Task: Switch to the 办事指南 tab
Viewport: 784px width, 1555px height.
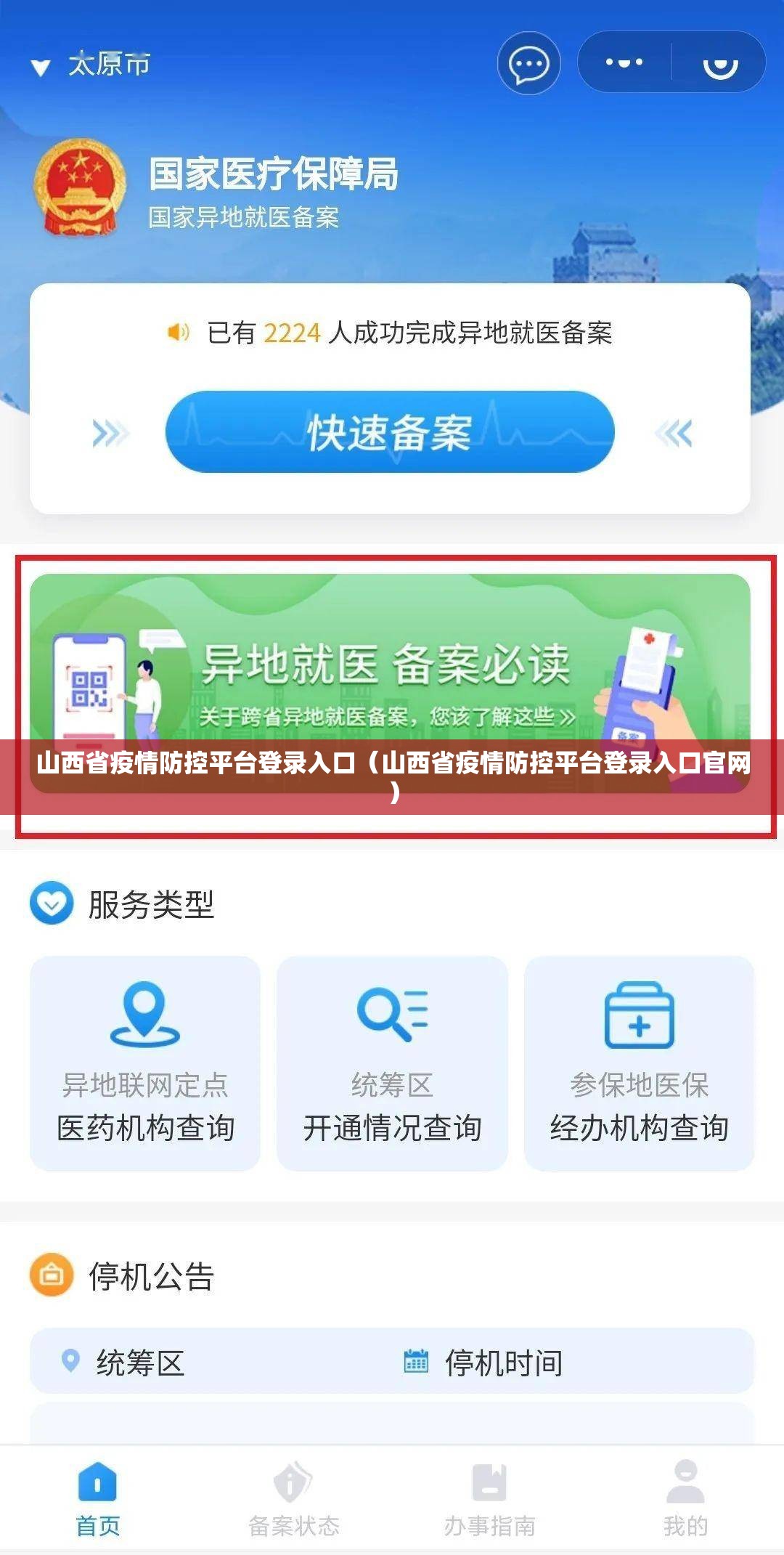Action: [489, 1499]
